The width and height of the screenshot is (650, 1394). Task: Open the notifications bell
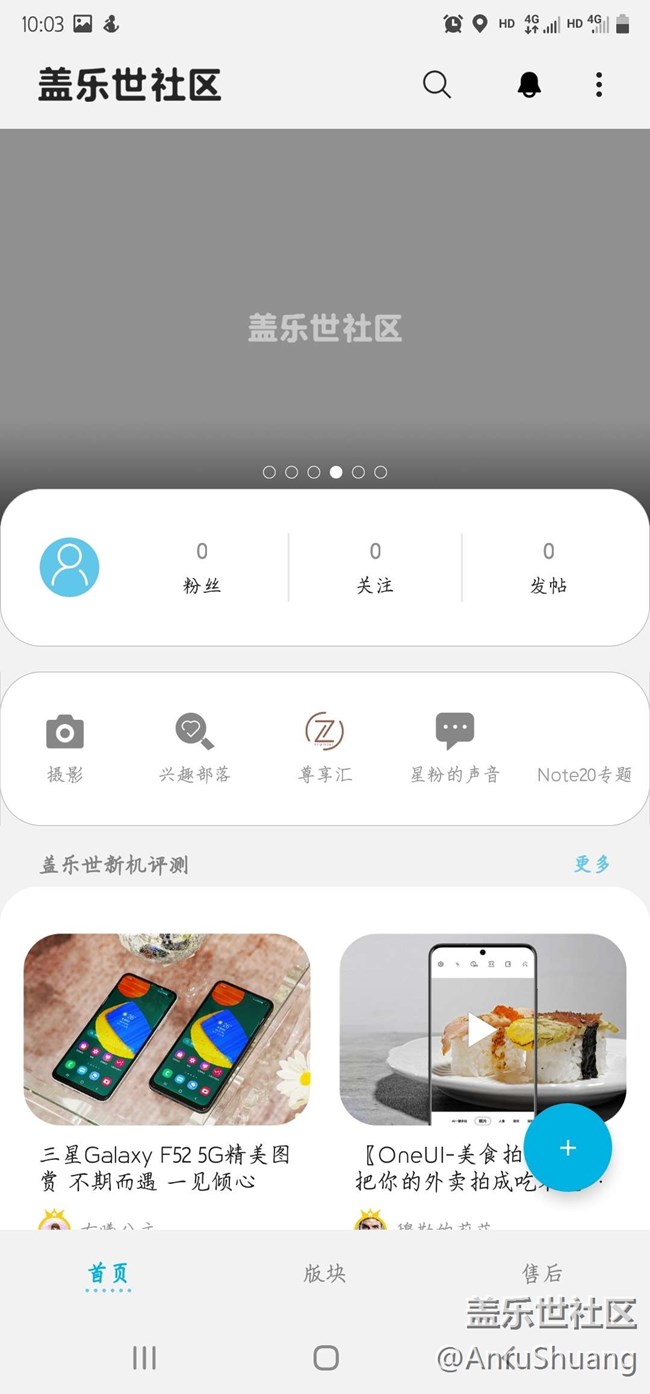click(529, 85)
